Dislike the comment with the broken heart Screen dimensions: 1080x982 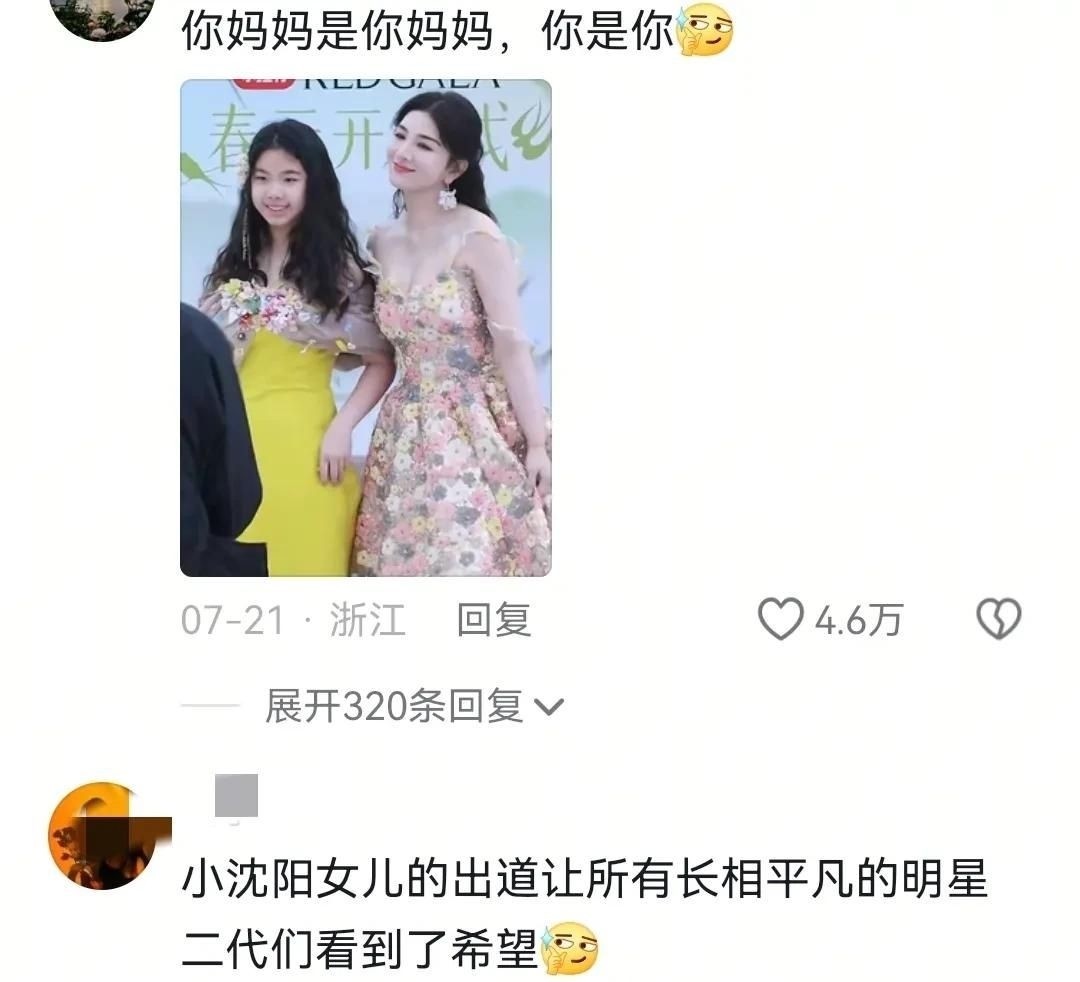click(997, 620)
